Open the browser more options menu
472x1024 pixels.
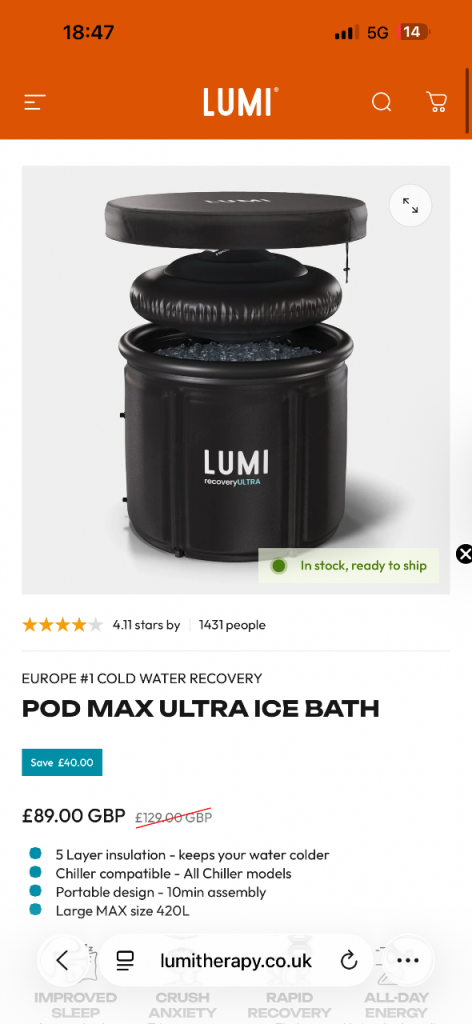pos(407,961)
